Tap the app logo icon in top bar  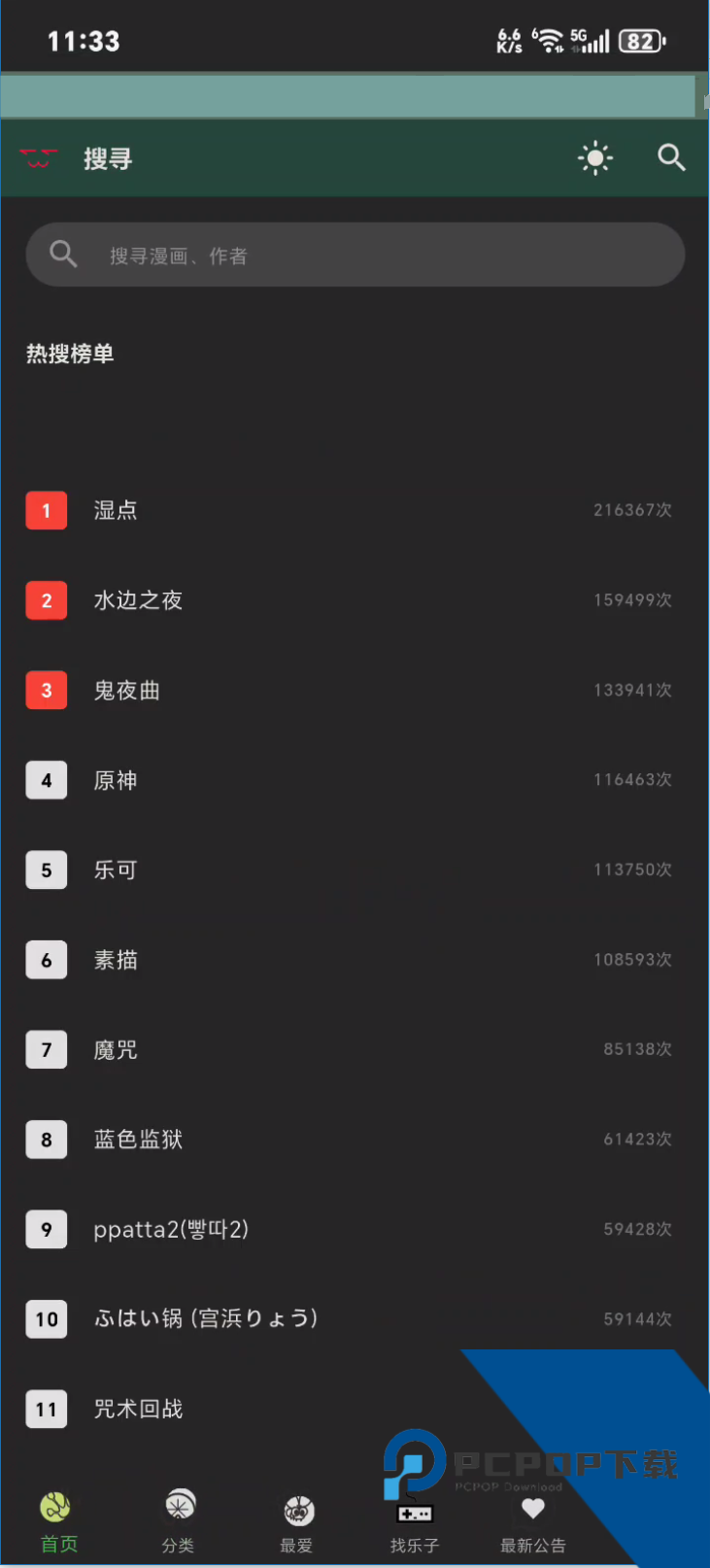(x=38, y=157)
